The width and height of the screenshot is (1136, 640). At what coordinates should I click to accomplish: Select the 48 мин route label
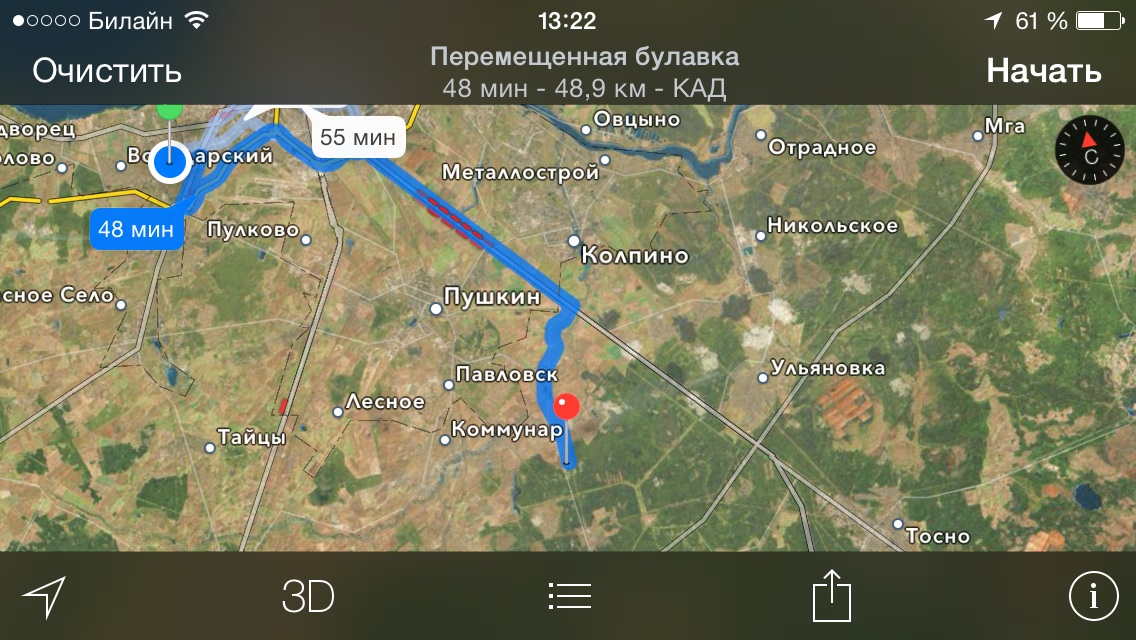coord(136,229)
